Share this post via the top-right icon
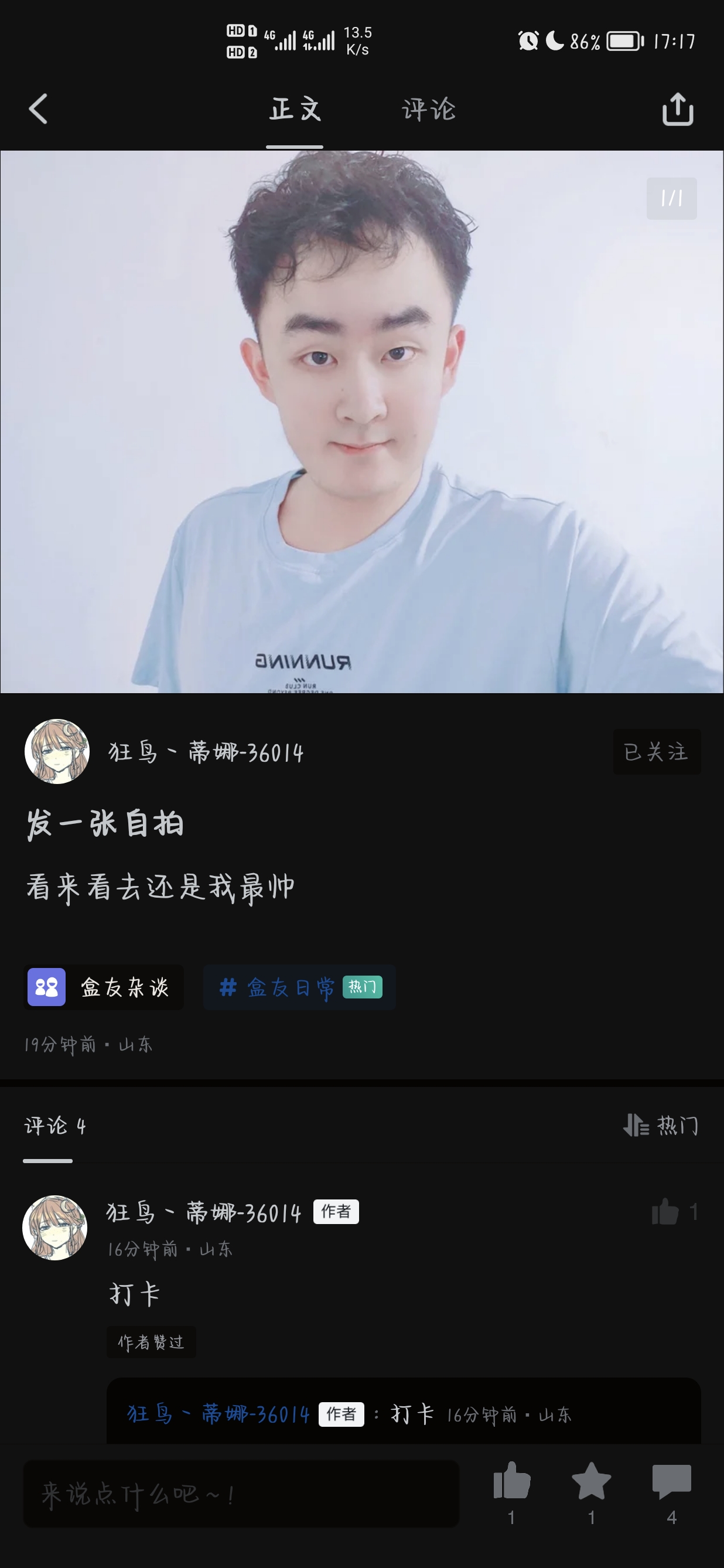724x1568 pixels. pyautogui.click(x=677, y=110)
